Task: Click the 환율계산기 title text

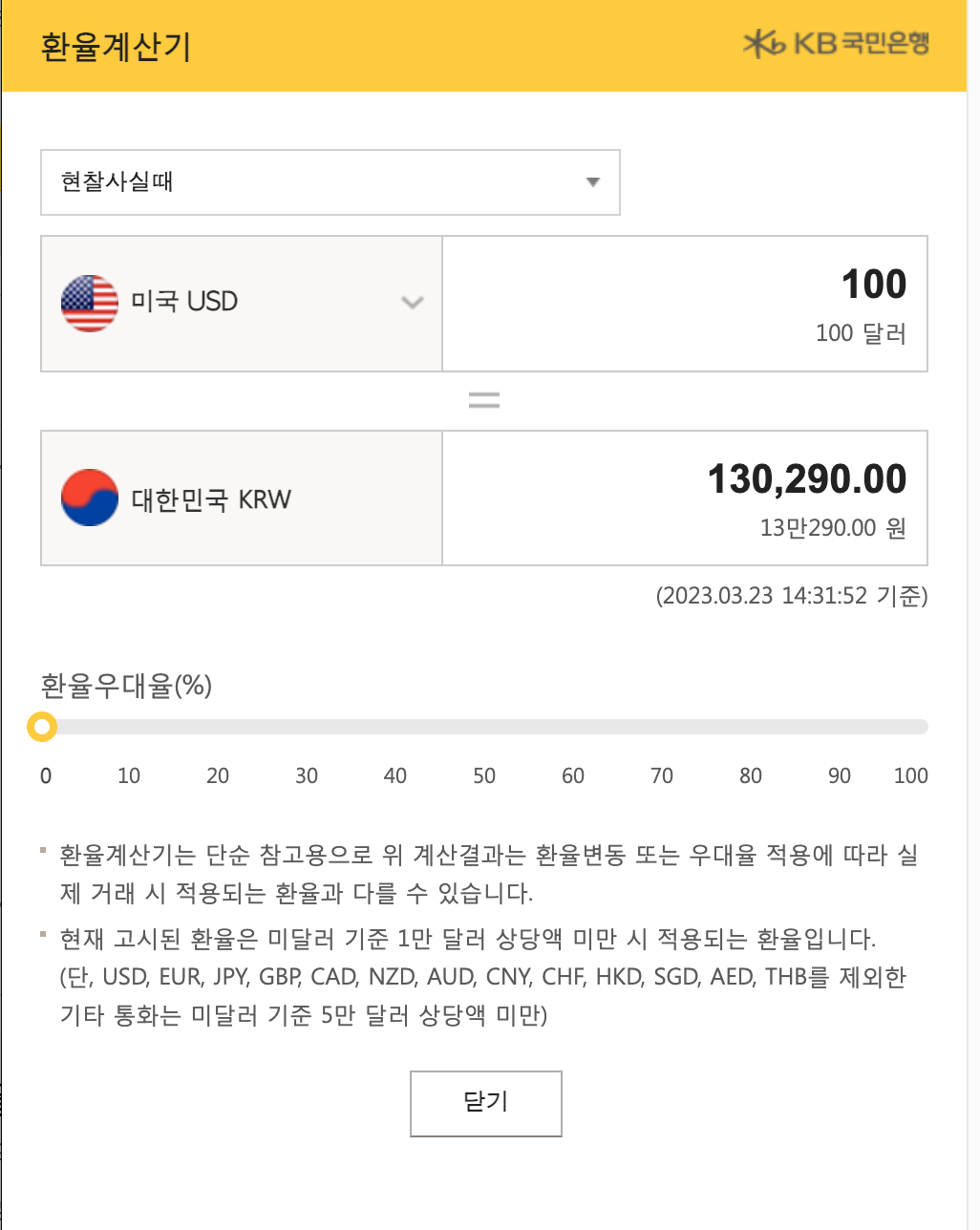Action: 114,44
